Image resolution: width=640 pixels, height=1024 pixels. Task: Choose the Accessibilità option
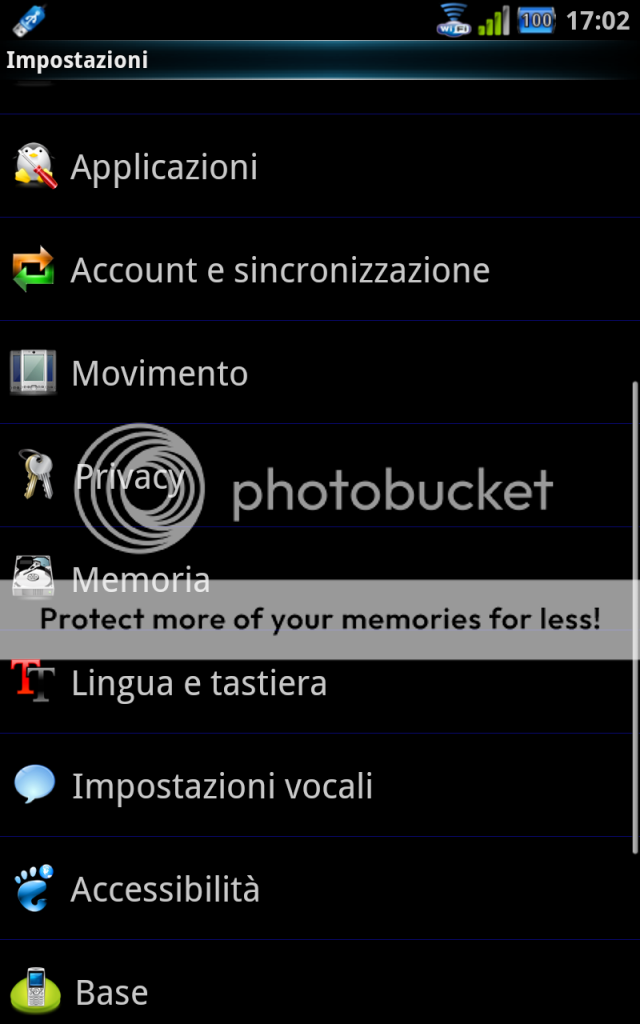tap(166, 890)
